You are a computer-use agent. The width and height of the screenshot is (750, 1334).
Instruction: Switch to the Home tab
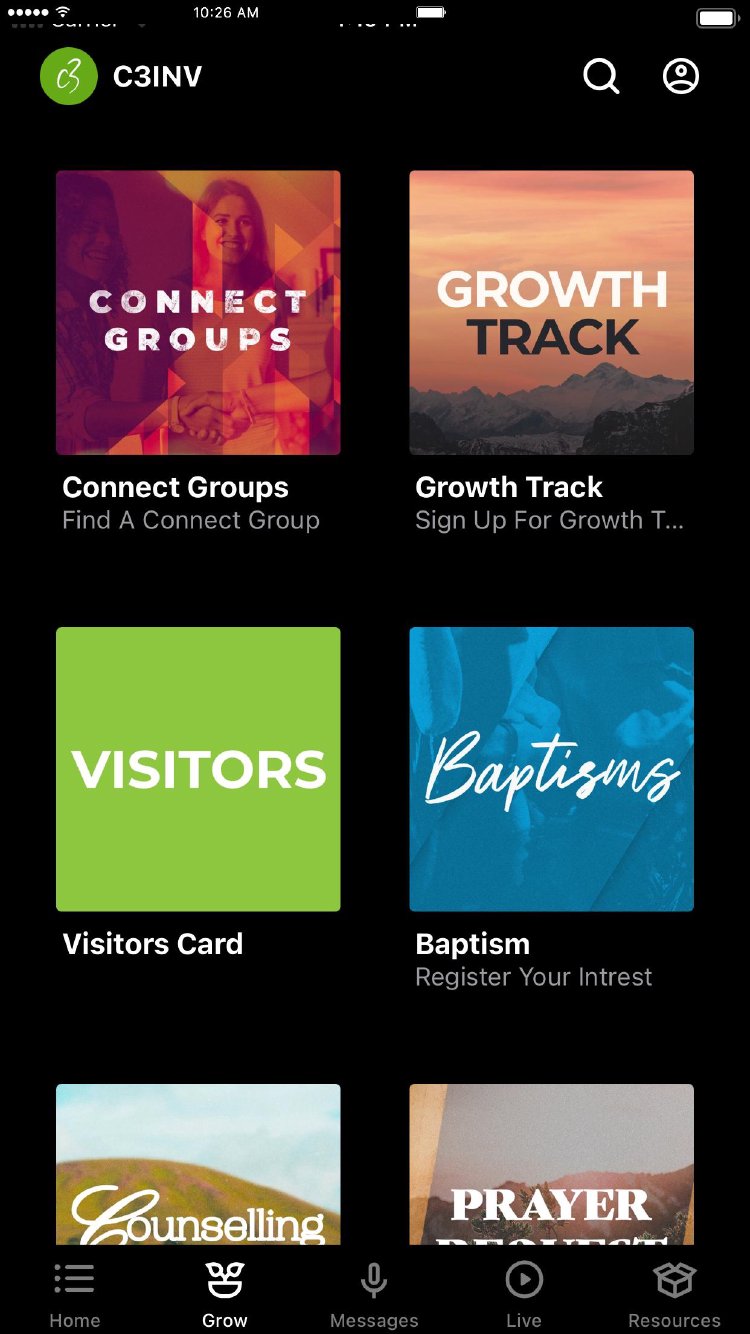pyautogui.click(x=75, y=1294)
